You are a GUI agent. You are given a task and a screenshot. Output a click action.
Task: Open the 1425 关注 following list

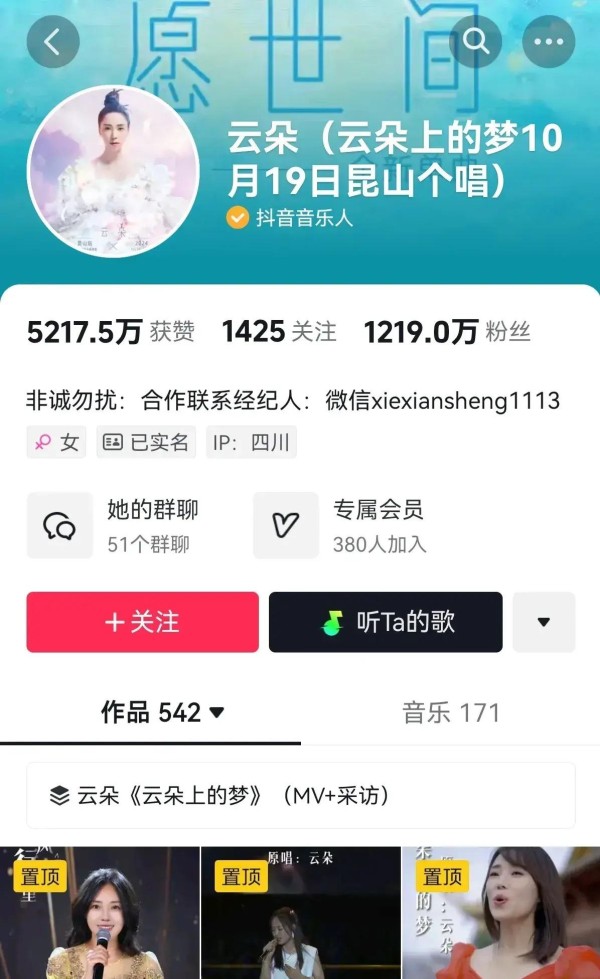[x=279, y=332]
